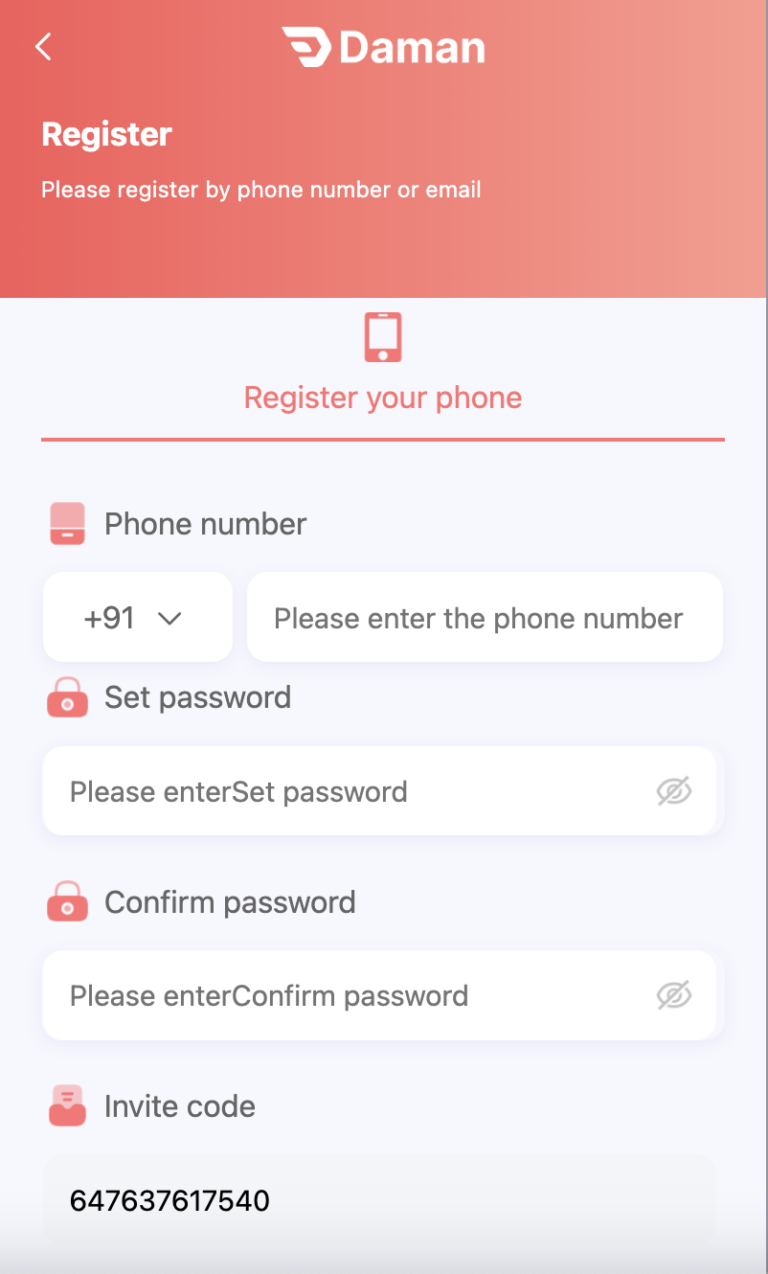768x1274 pixels.
Task: Click the lock icon next to Confirm password
Action: (67, 901)
